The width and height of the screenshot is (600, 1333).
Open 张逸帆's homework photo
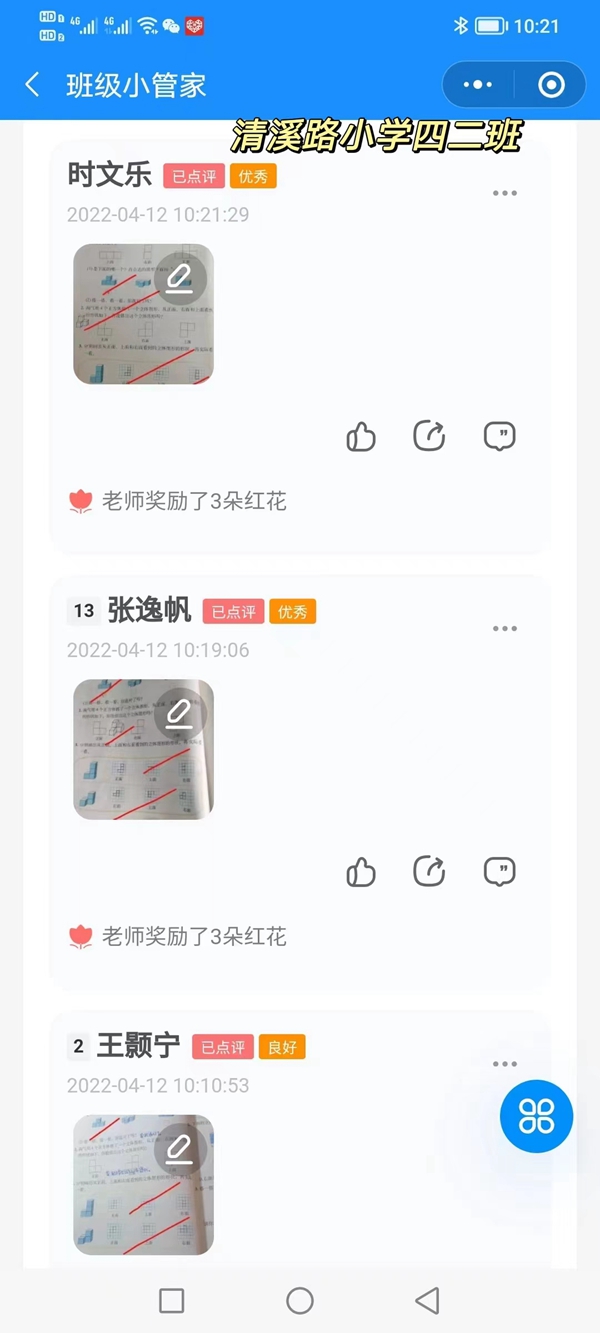coord(143,750)
